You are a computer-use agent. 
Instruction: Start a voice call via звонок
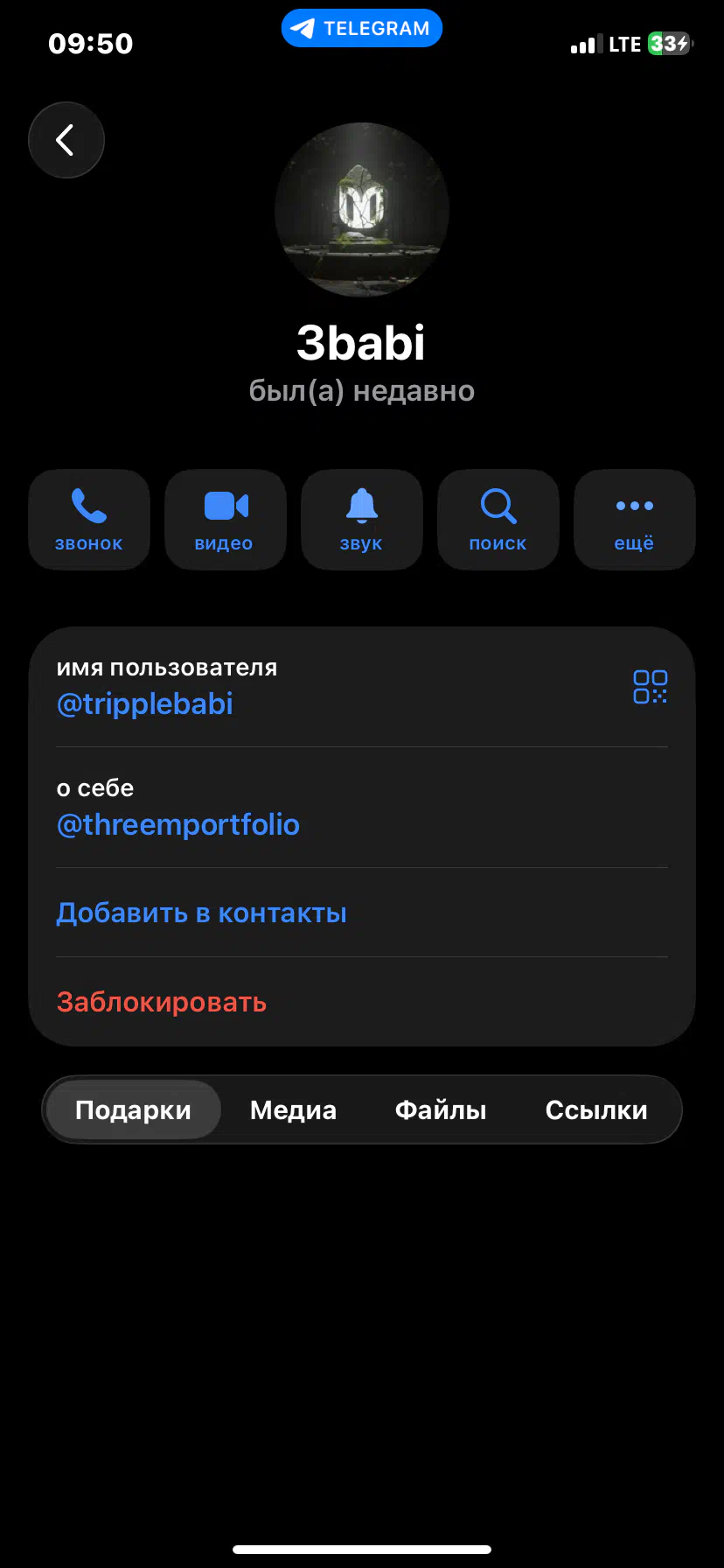coord(89,520)
